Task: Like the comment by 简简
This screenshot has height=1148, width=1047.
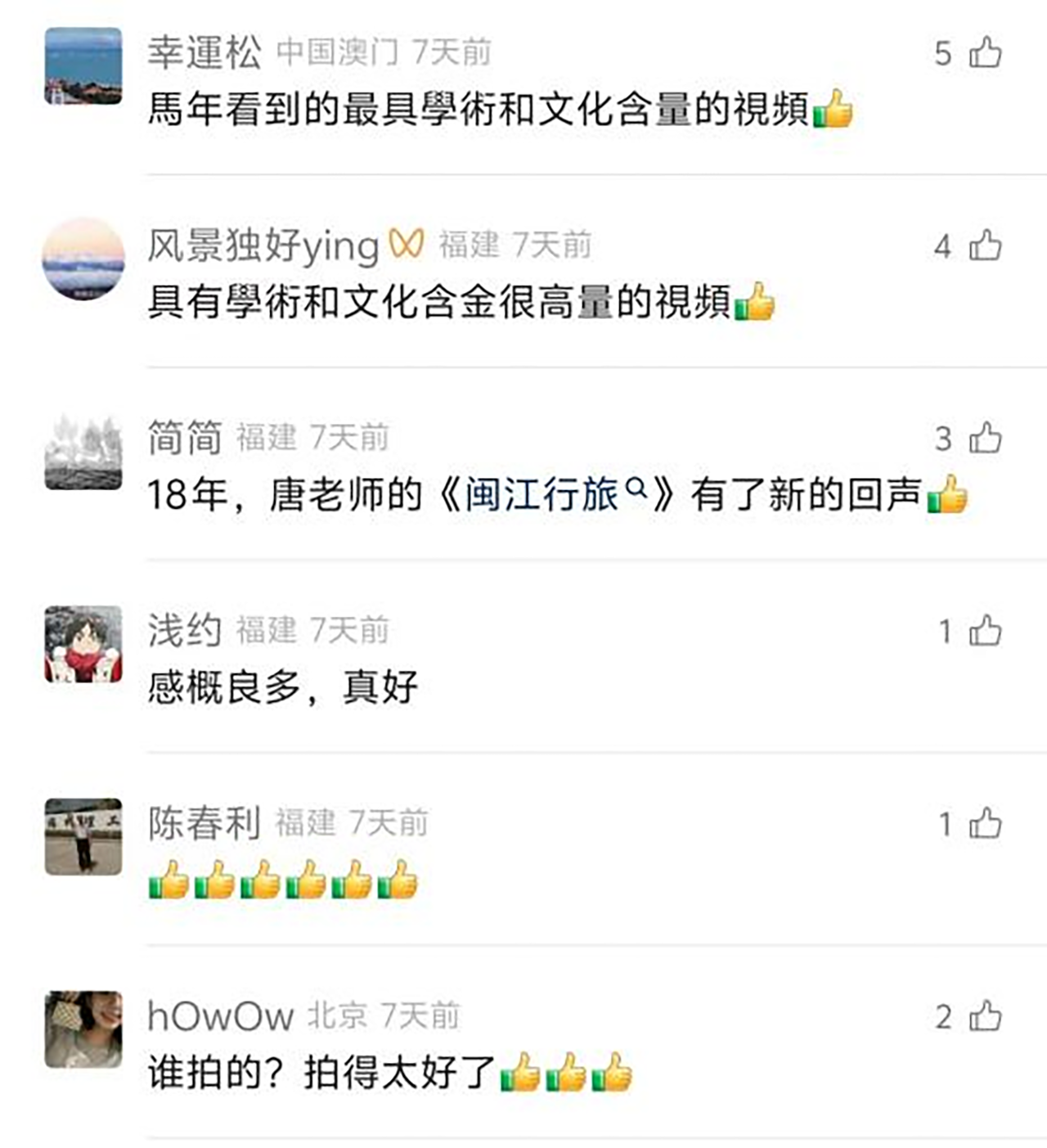Action: 985,439
